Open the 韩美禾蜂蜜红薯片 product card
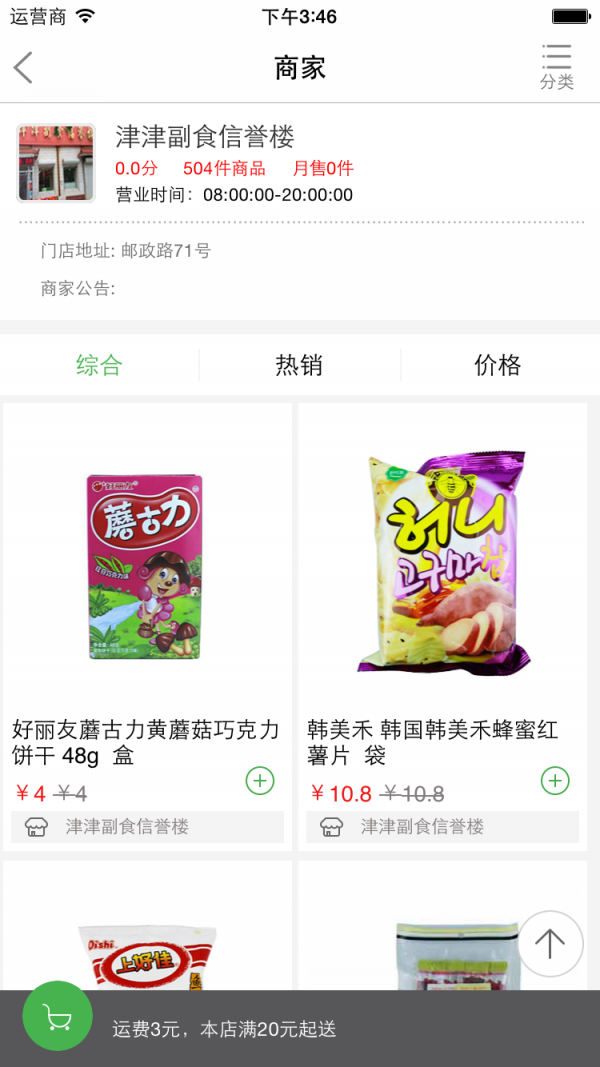This screenshot has width=600, height=1067. coord(442,570)
